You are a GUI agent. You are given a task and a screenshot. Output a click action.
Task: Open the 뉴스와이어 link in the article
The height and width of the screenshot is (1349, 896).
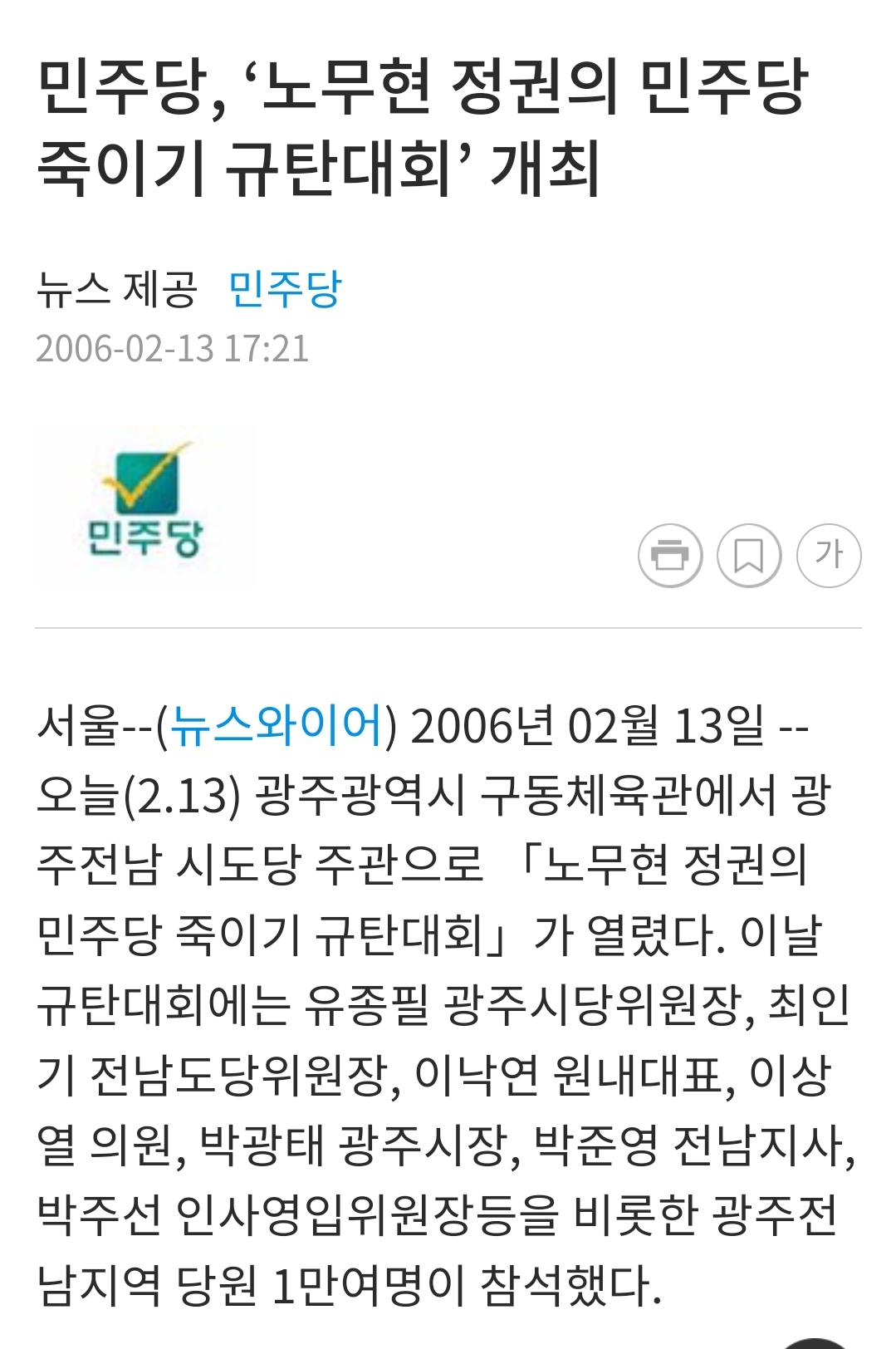pyautogui.click(x=277, y=725)
